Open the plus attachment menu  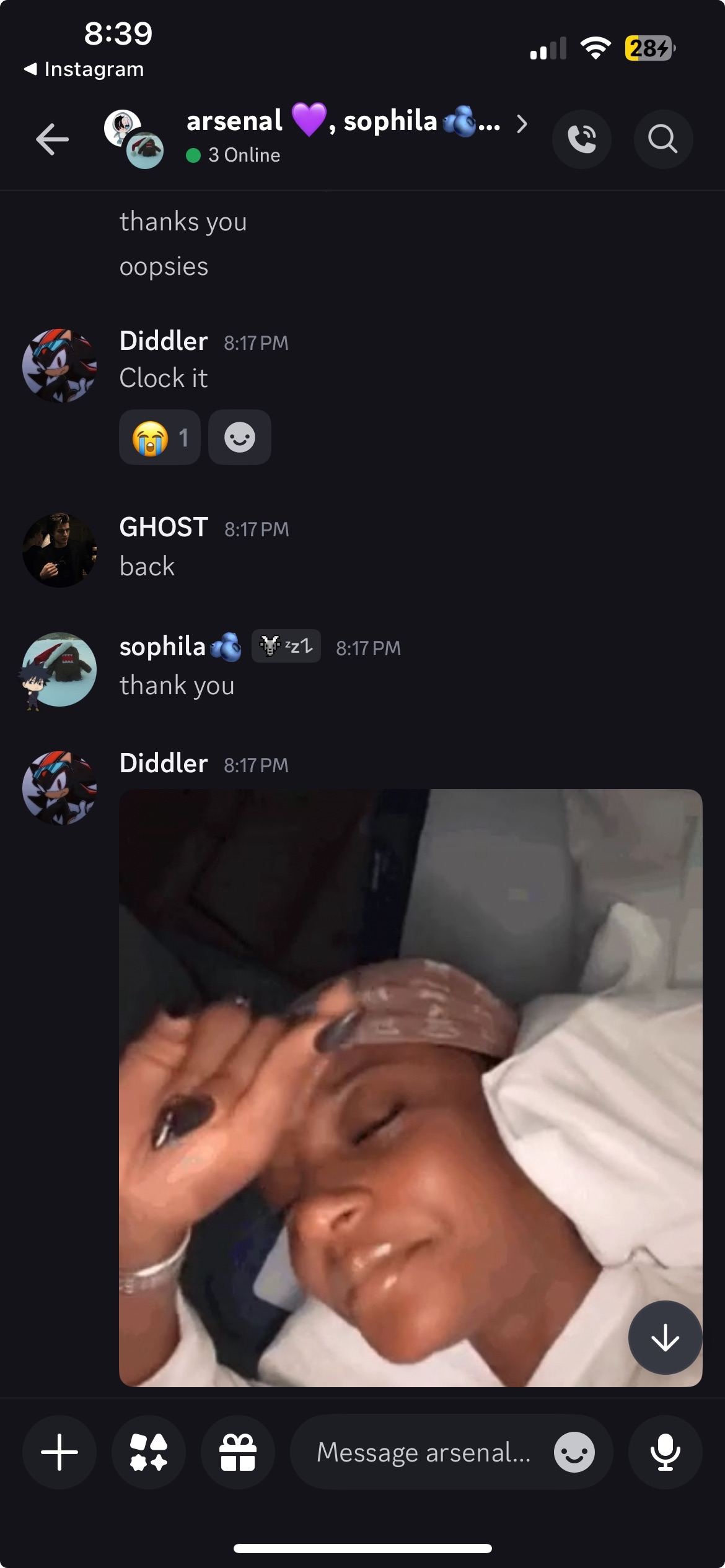click(59, 1452)
